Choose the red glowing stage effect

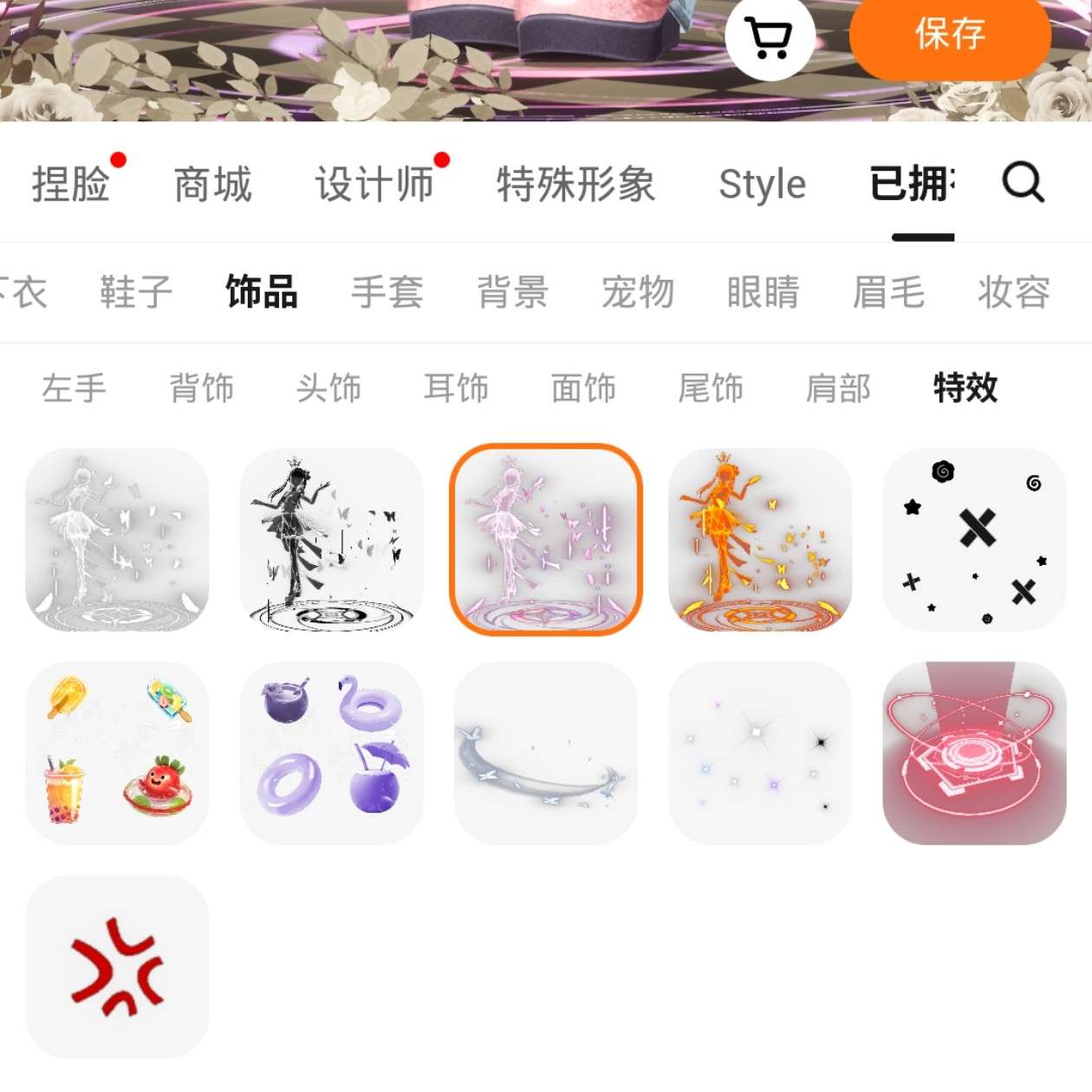pyautogui.click(x=974, y=753)
